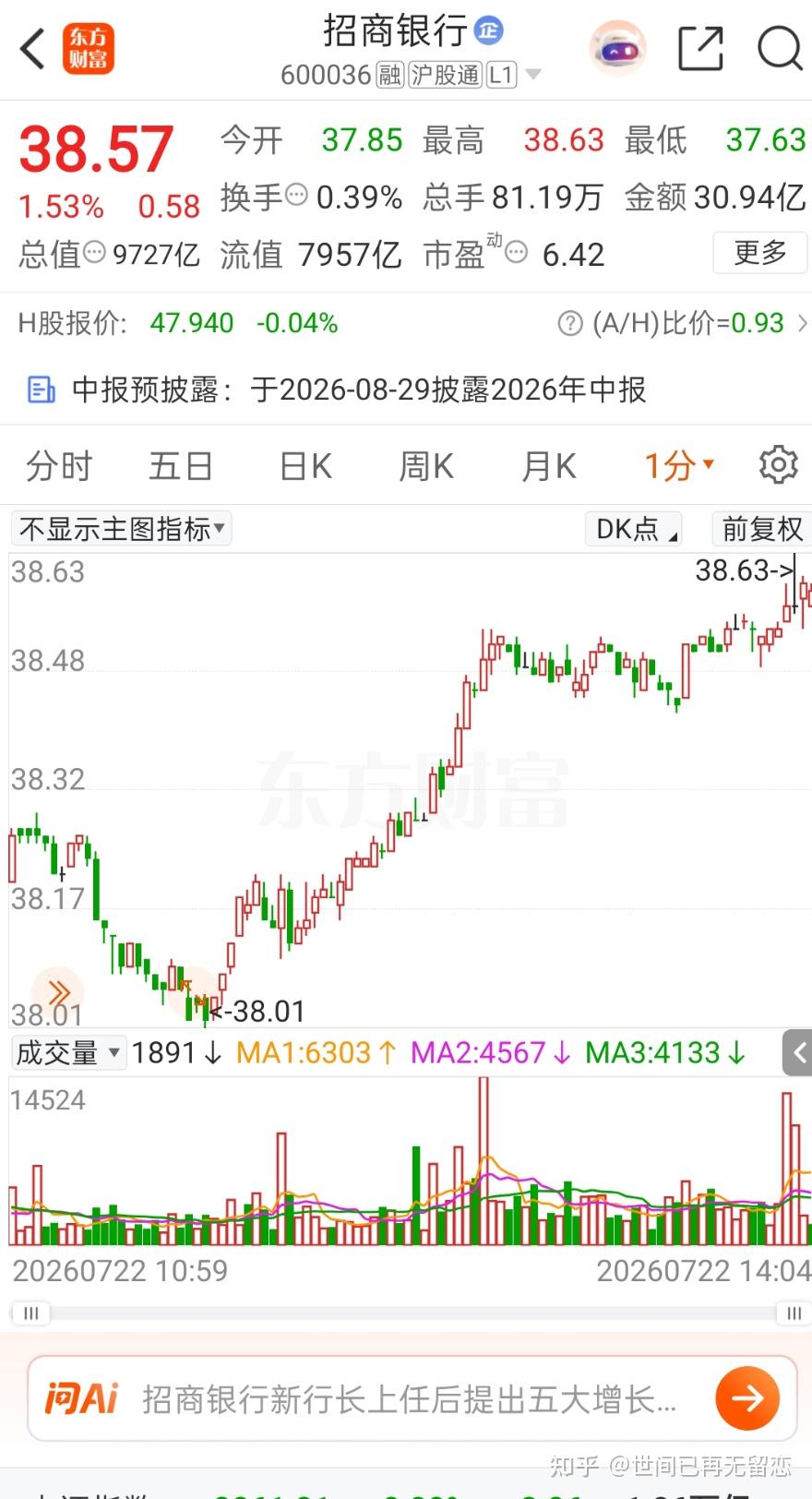Screen dimensions: 812x1499
Task: Open the search magnifier icon
Action: (780, 48)
